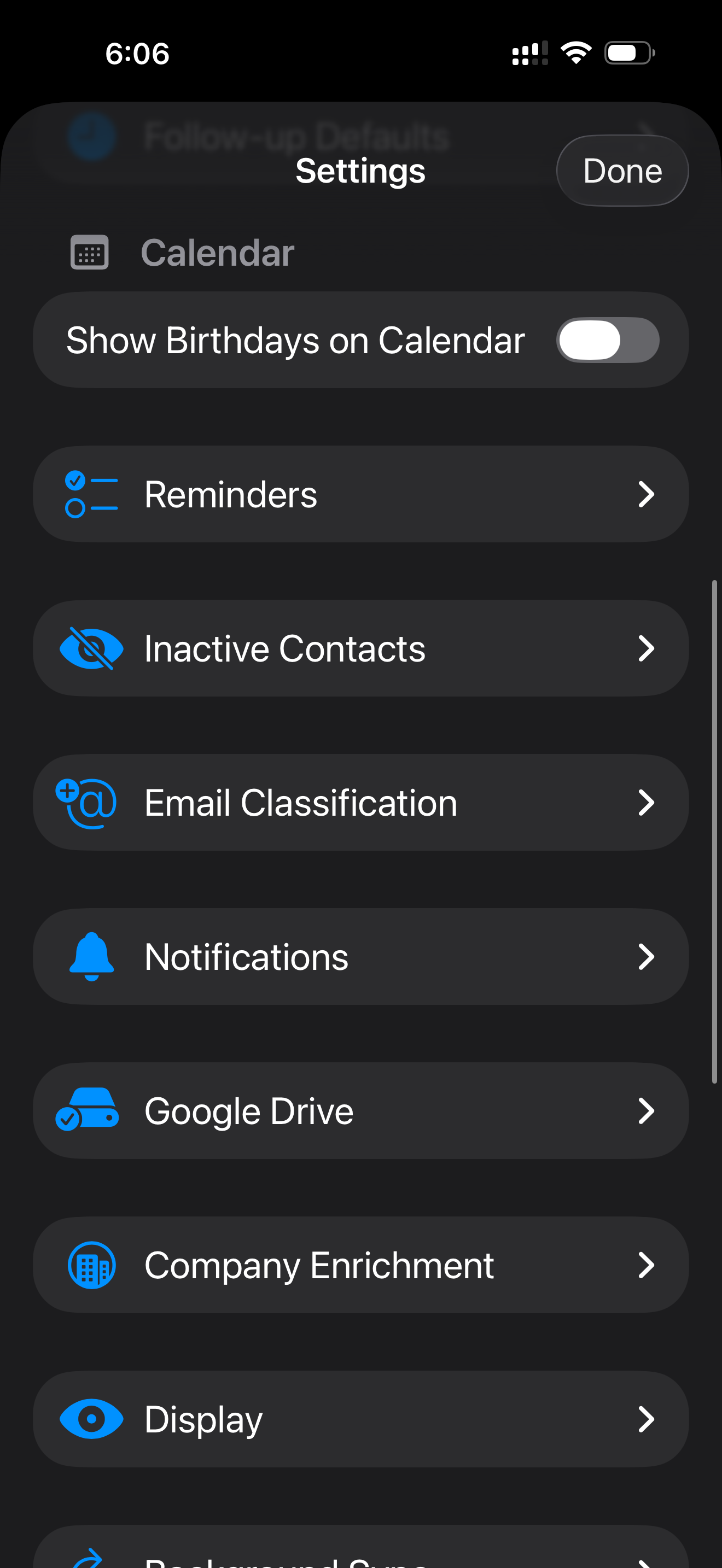Expand the Reminders settings via its chevron
Viewport: 722px width, 1568px height.
[x=648, y=494]
